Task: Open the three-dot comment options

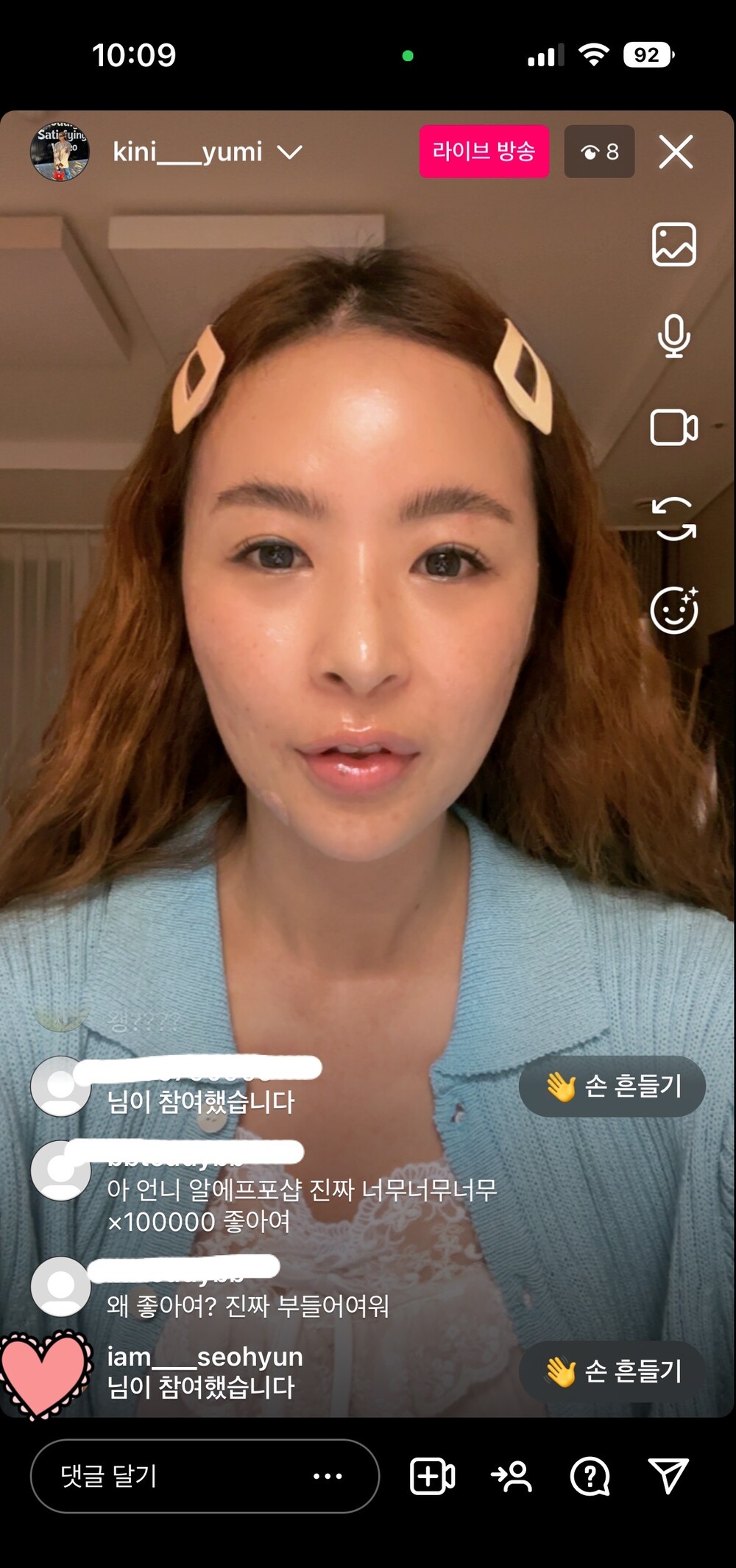Action: (328, 1476)
